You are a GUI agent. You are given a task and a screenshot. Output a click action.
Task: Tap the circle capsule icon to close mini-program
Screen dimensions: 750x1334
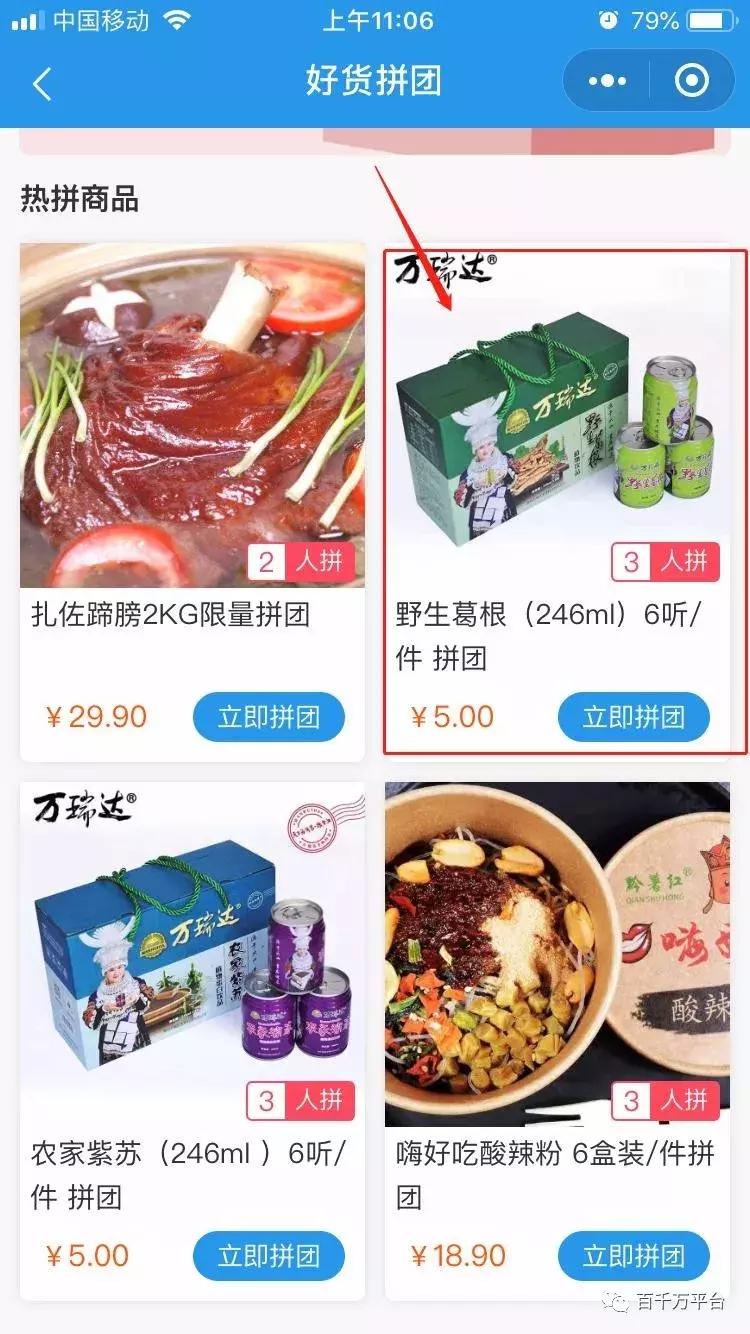(692, 80)
